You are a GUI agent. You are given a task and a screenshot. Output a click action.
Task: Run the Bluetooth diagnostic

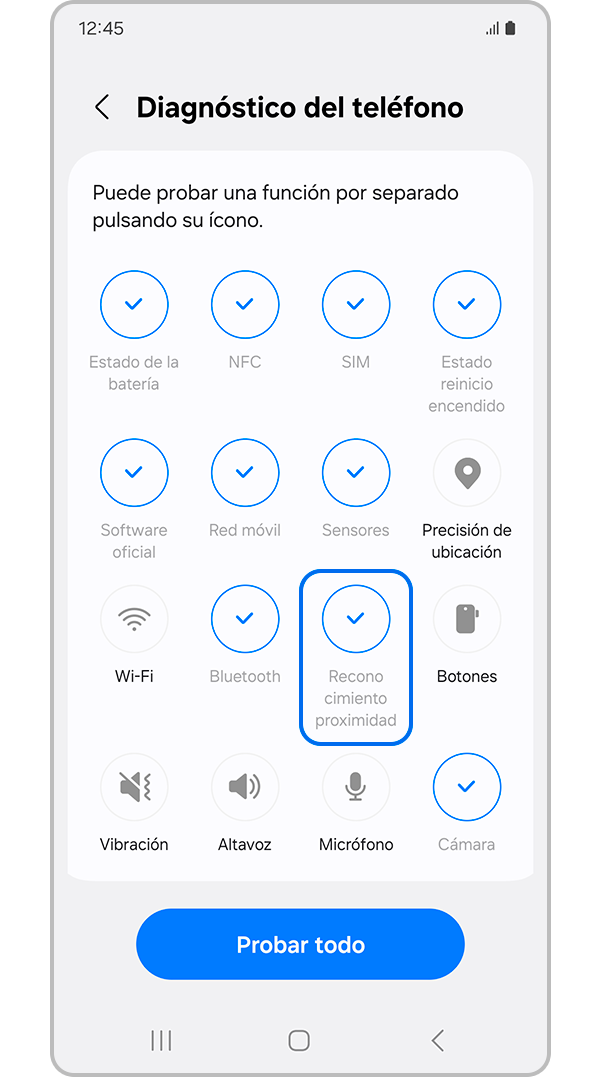245,619
